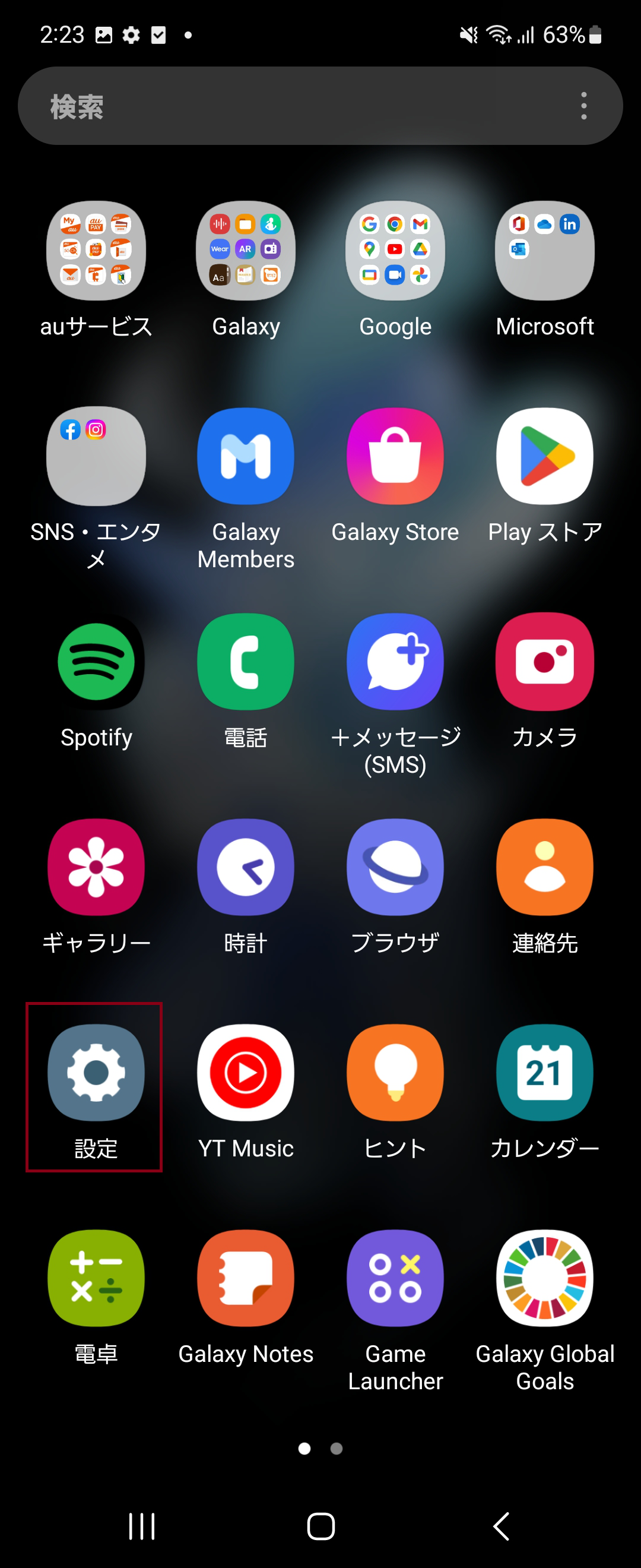Open the search bar options menu
The image size is (641, 1568).
(583, 105)
